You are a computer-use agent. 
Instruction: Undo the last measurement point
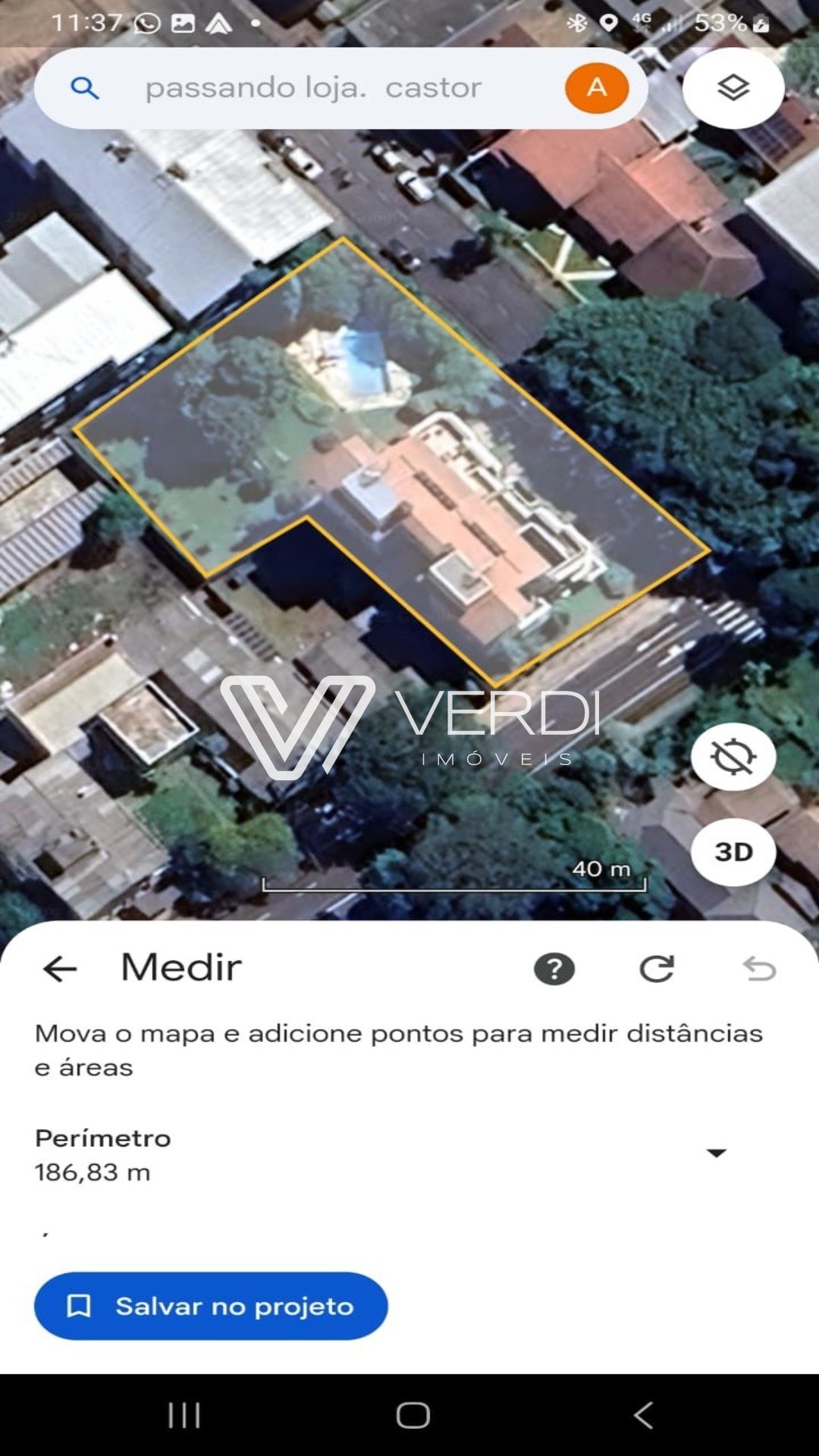point(759,968)
